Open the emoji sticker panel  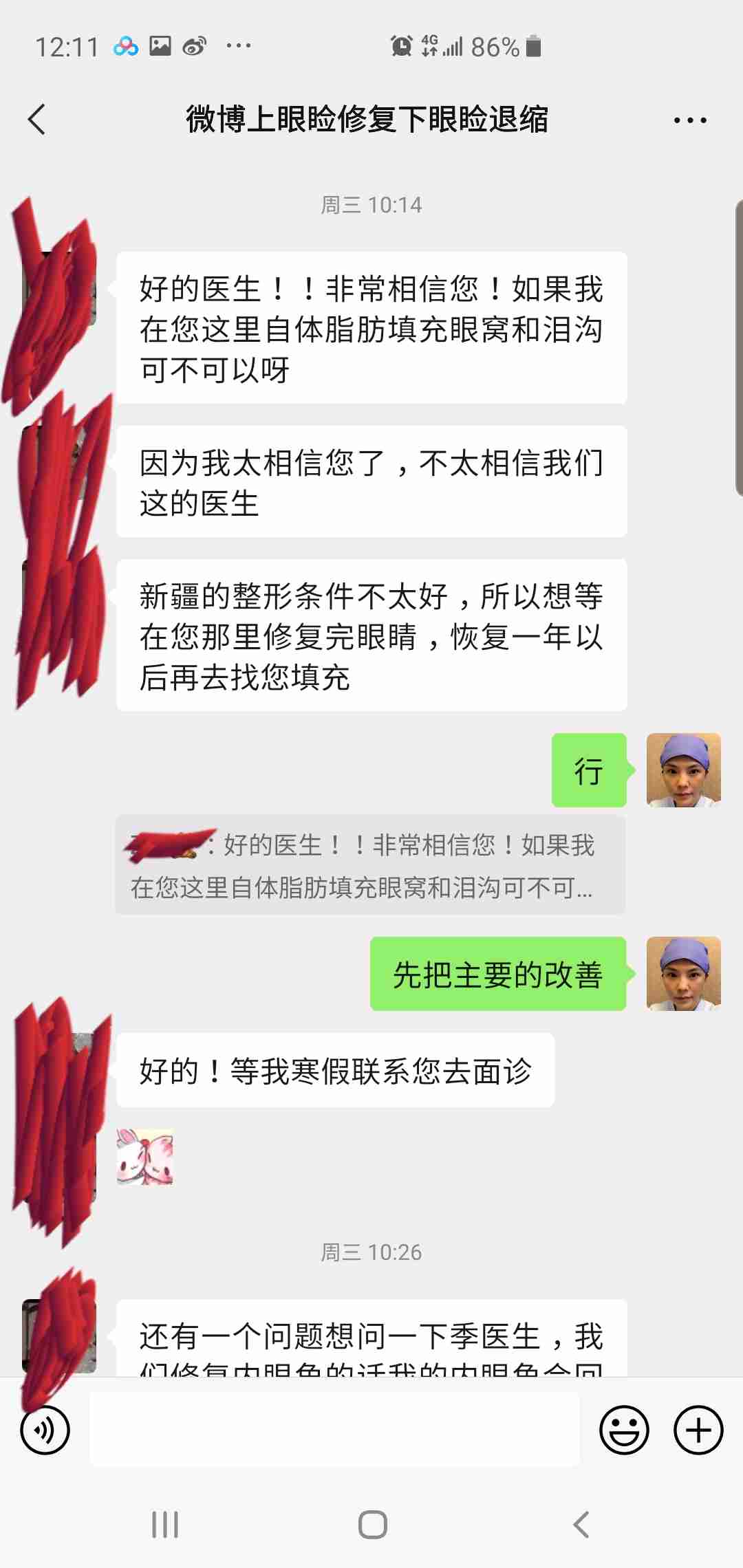624,1430
